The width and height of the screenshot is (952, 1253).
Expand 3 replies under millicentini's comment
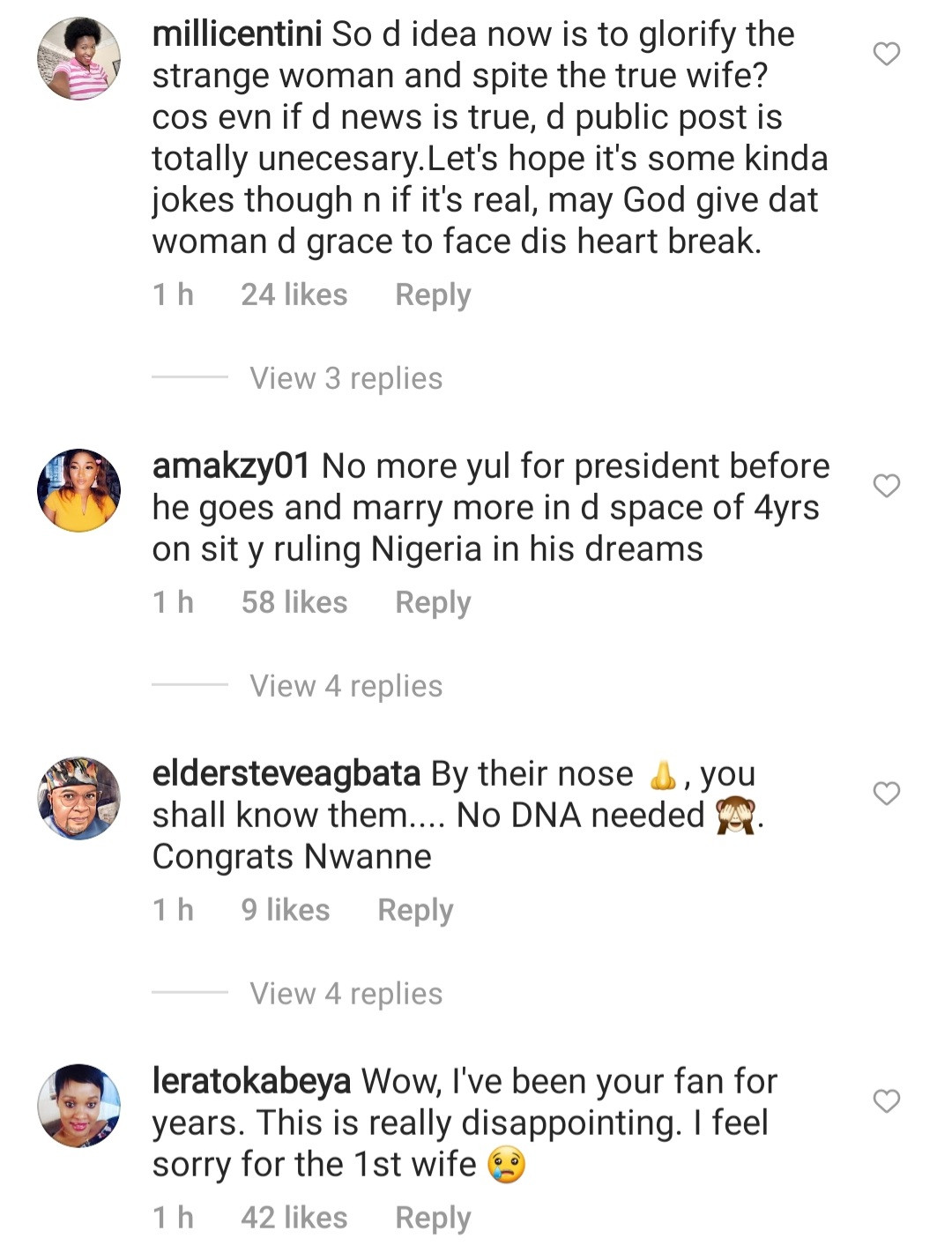(x=346, y=379)
